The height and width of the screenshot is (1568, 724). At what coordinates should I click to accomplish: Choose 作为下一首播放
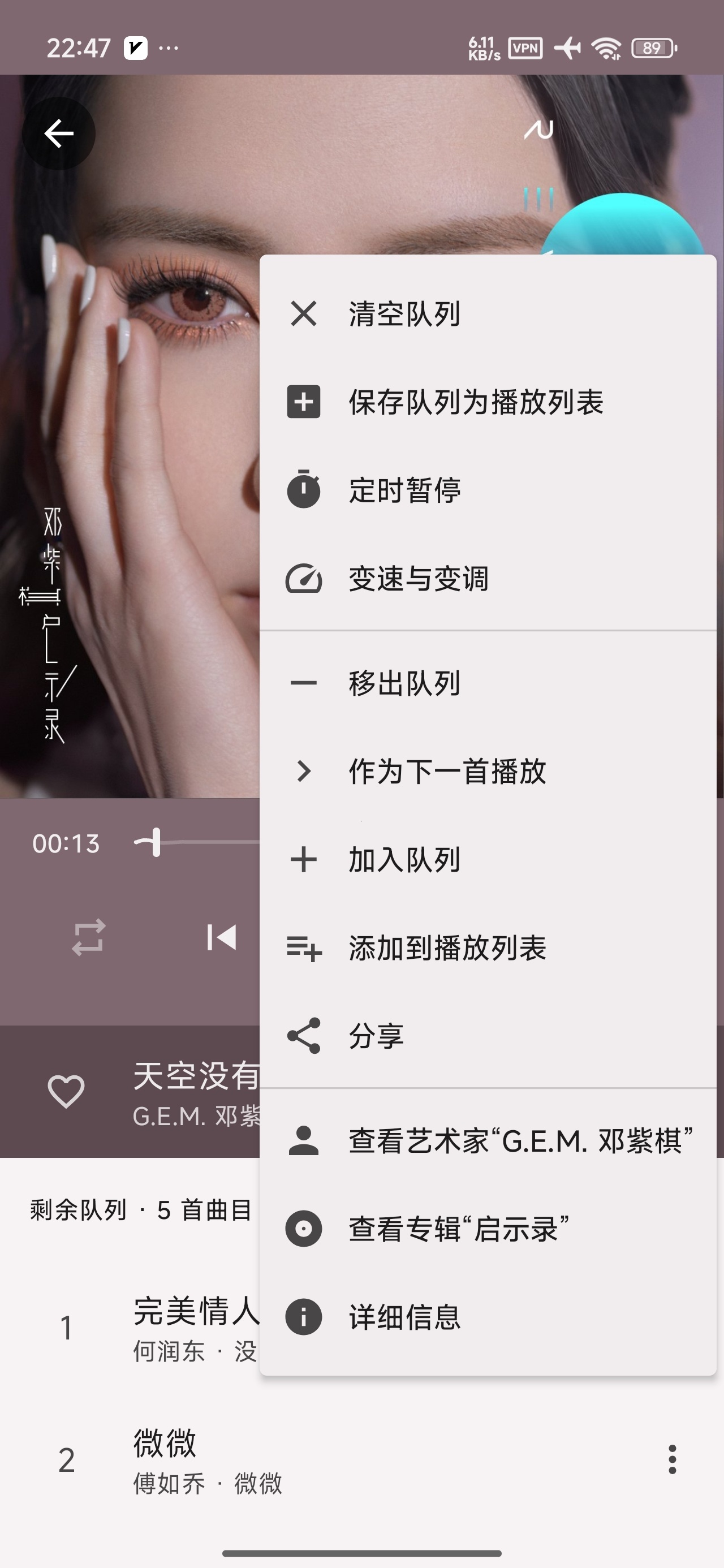(x=488, y=771)
